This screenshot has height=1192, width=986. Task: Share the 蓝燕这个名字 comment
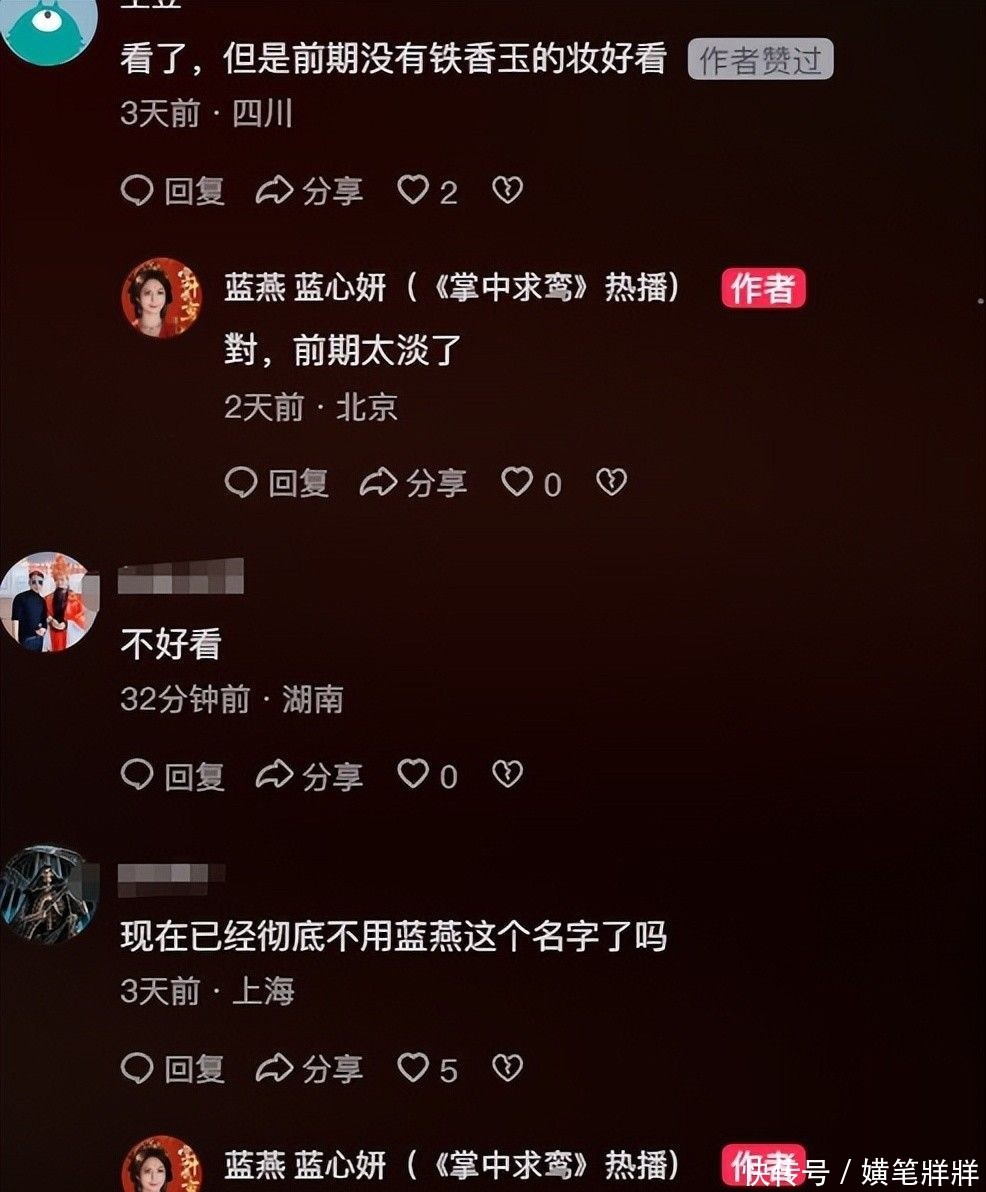pos(309,1068)
